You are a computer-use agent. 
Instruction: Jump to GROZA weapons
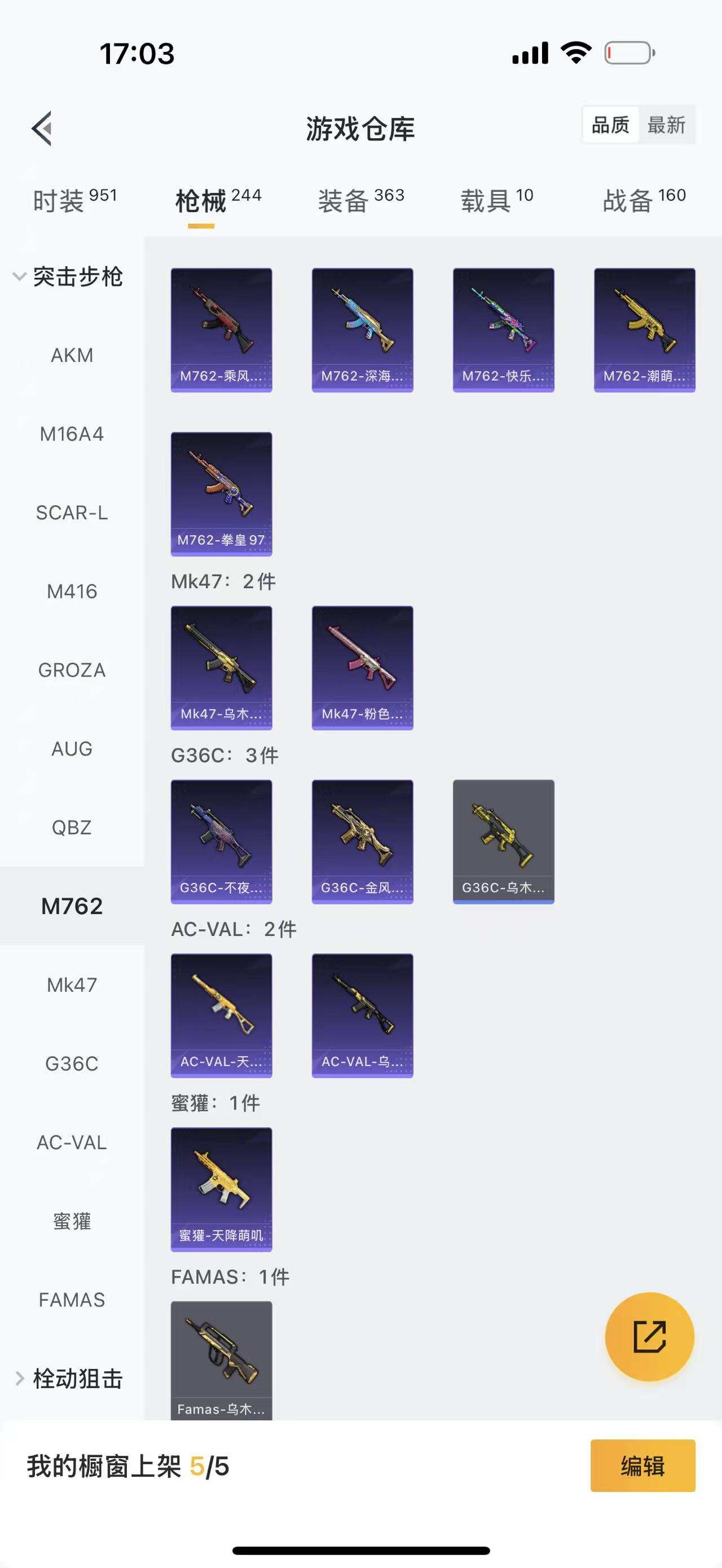point(72,670)
